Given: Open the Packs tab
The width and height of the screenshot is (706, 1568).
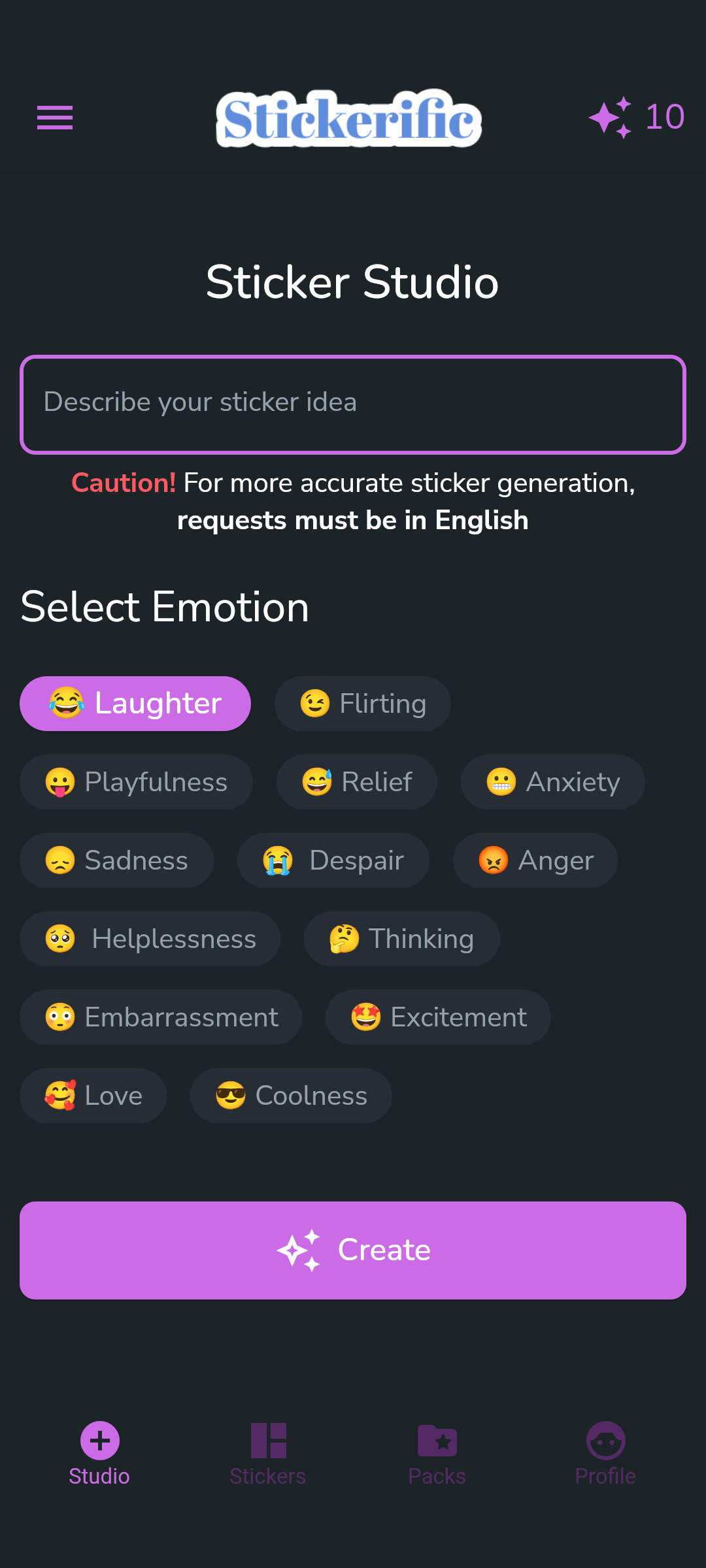Looking at the screenshot, I should [437, 1454].
